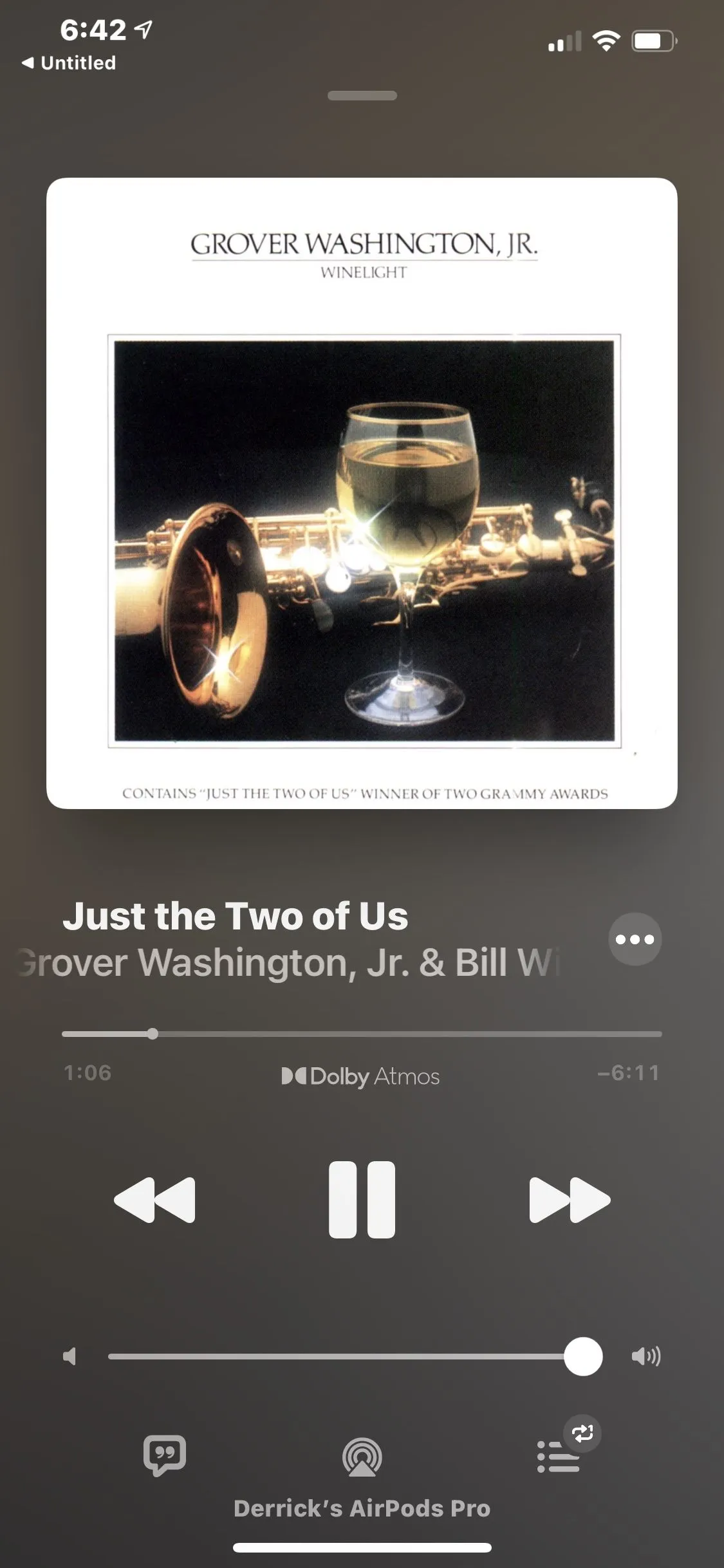Go back to the previous track

tap(155, 1199)
